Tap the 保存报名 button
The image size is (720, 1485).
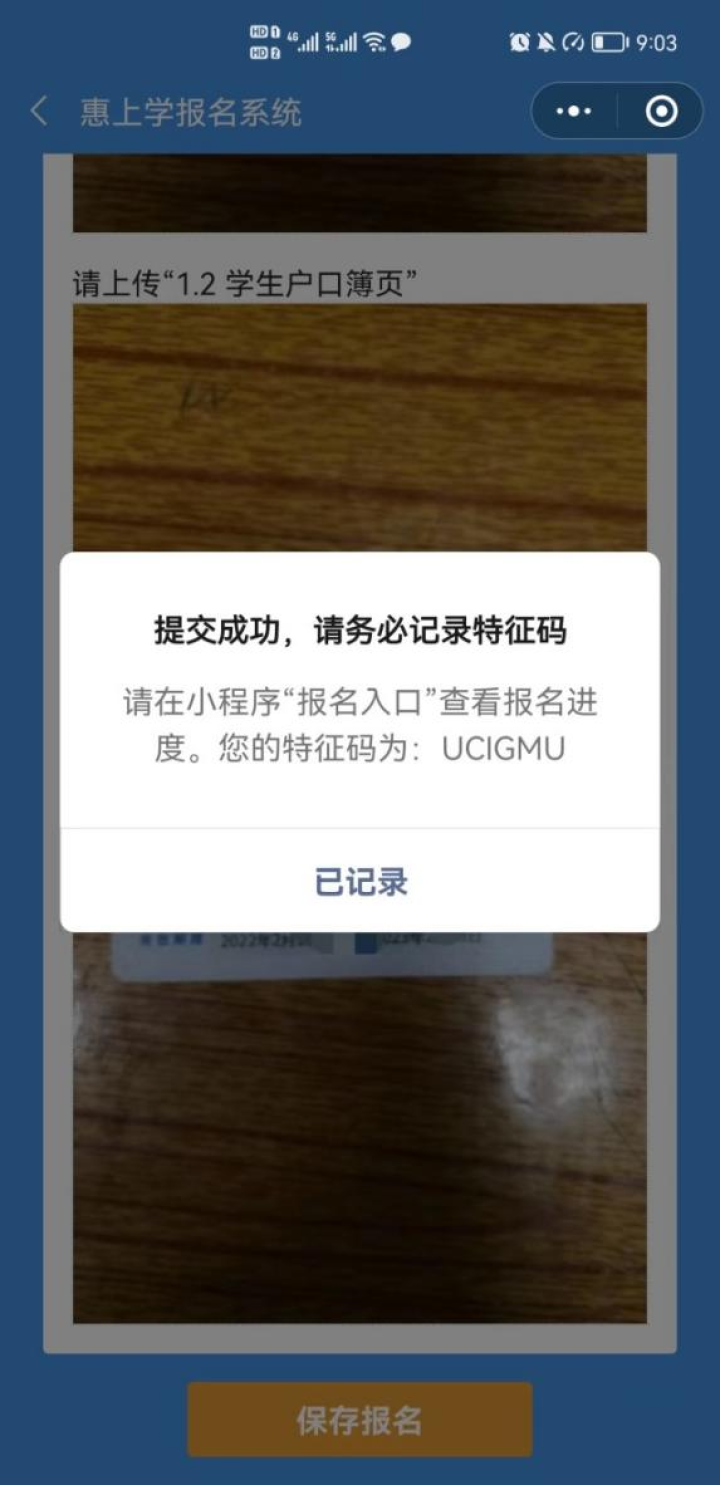click(359, 1420)
